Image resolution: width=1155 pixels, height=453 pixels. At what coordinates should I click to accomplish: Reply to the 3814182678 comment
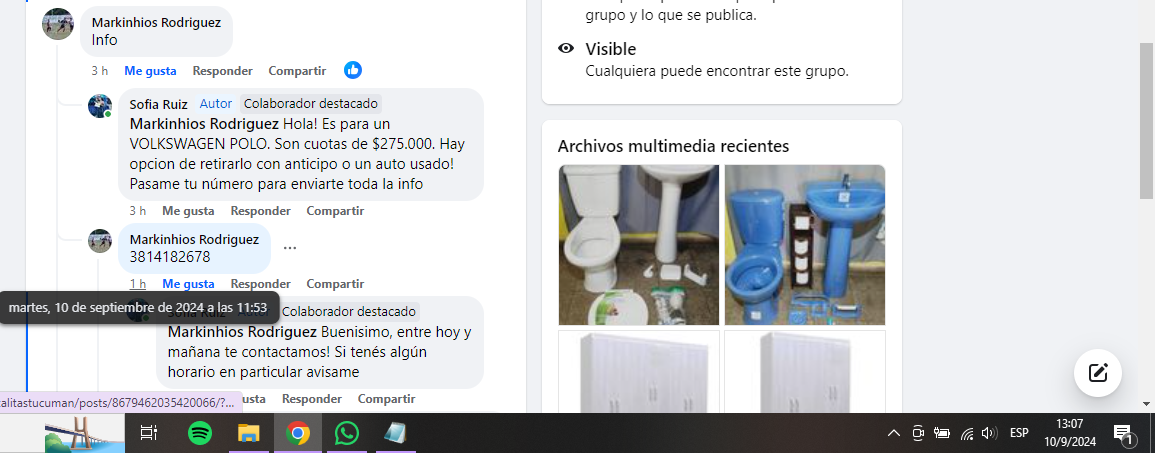click(260, 284)
